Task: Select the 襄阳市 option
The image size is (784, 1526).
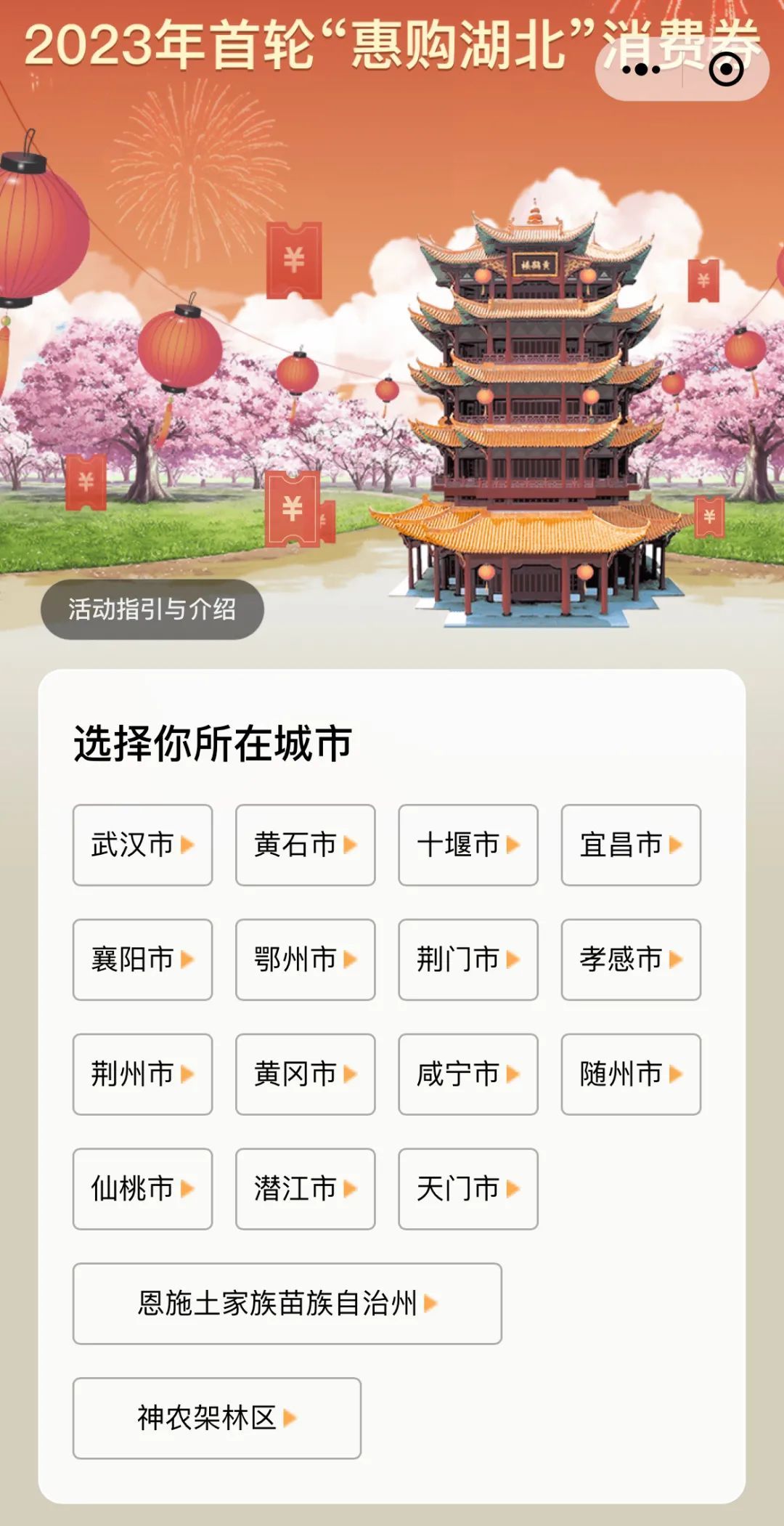Action: [x=142, y=959]
